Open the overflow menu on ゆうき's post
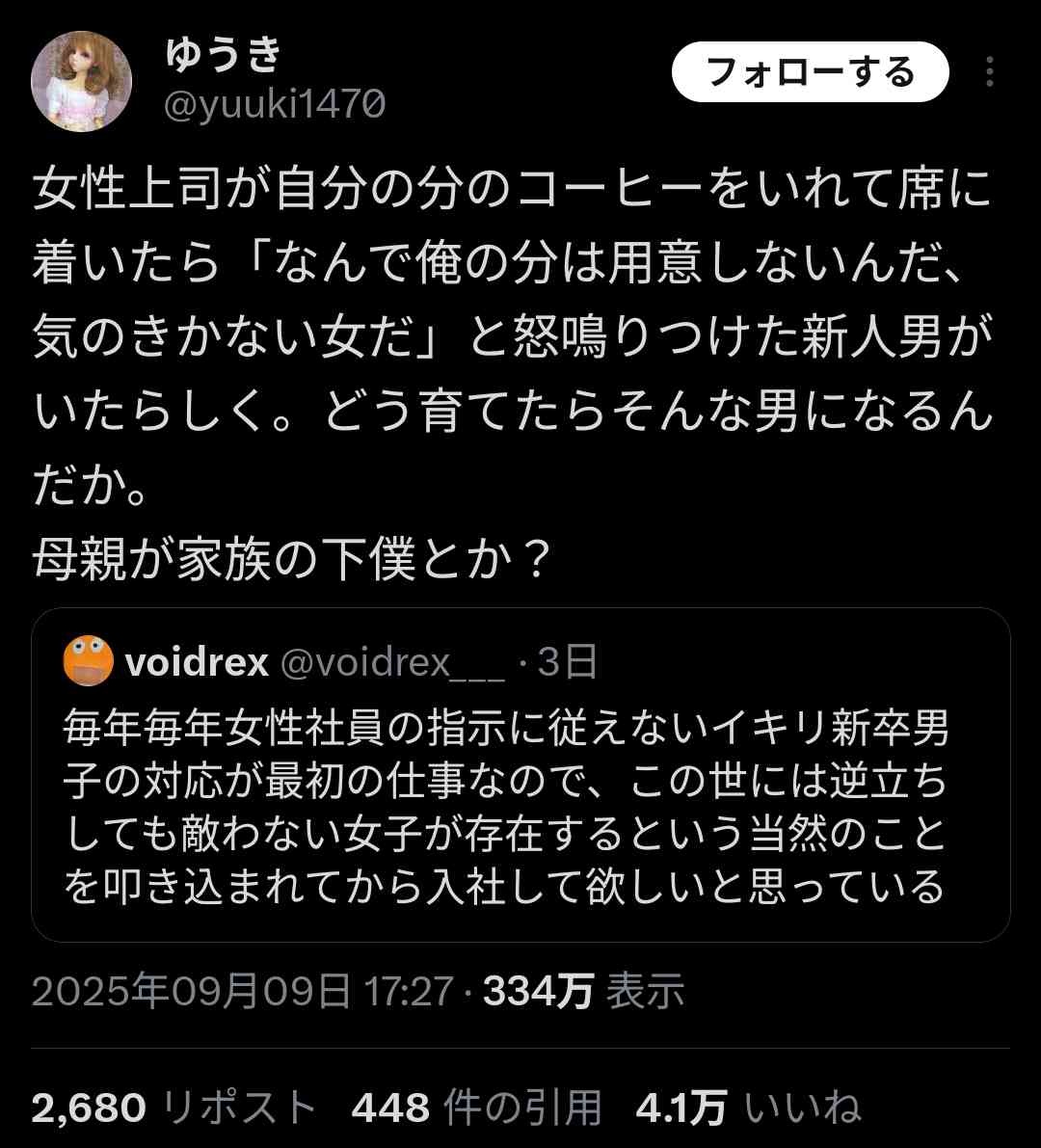 pyautogui.click(x=990, y=72)
